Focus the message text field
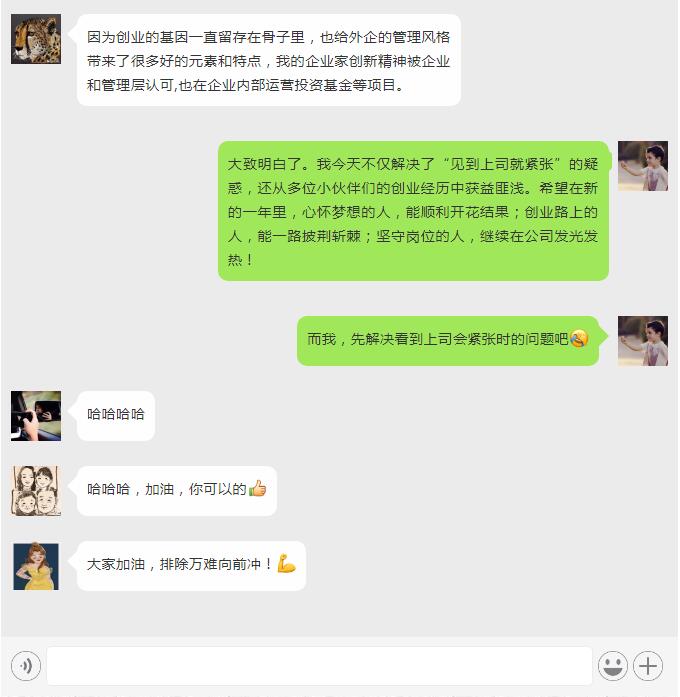Screen dimensions: 680x697 click(x=319, y=666)
